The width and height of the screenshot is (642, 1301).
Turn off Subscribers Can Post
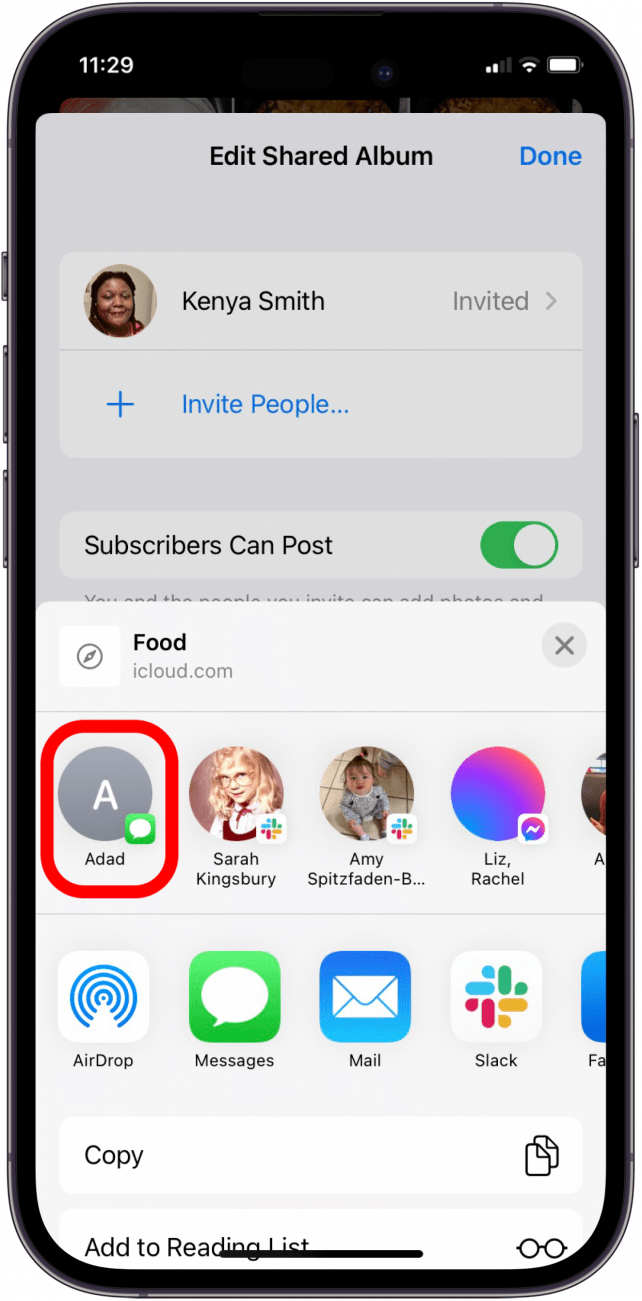click(x=518, y=545)
